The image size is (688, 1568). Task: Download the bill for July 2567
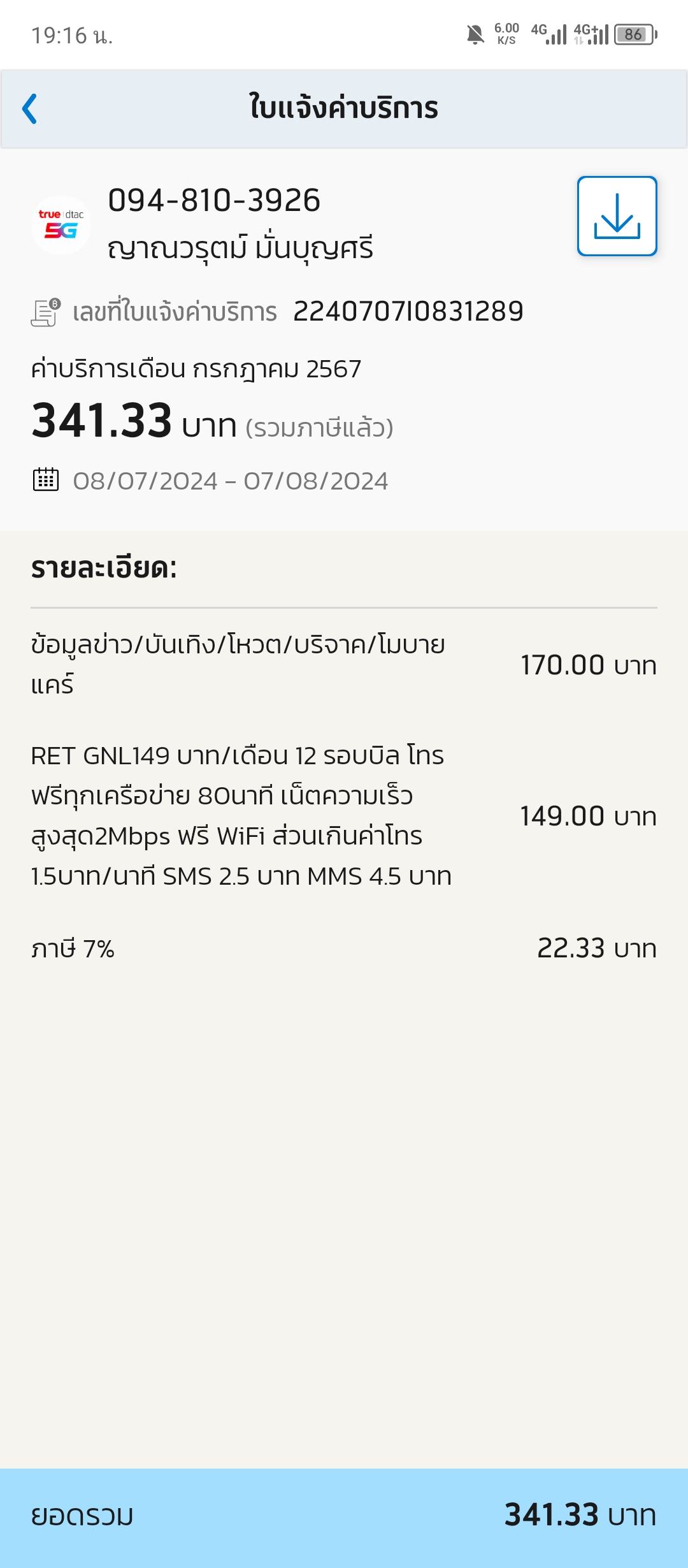[617, 216]
